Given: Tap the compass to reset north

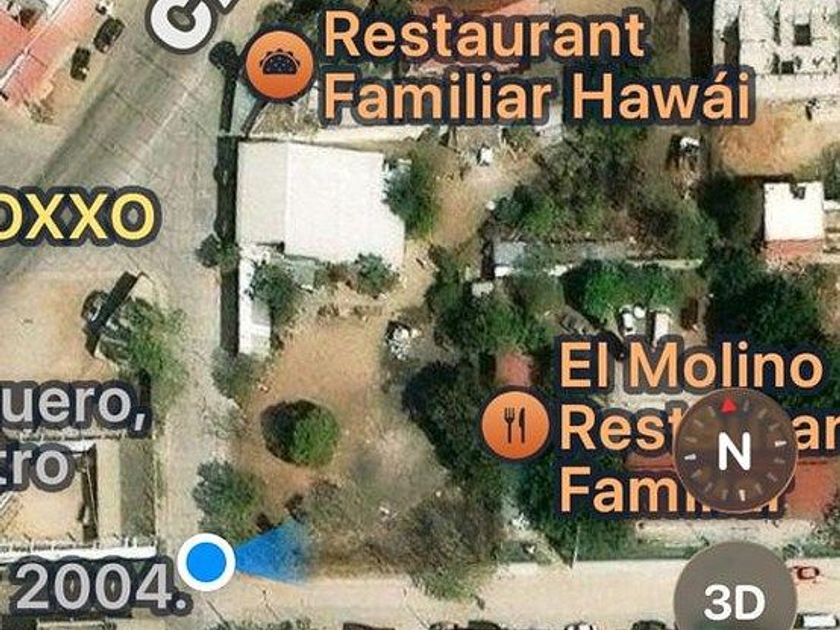Looking at the screenshot, I should click(x=735, y=450).
